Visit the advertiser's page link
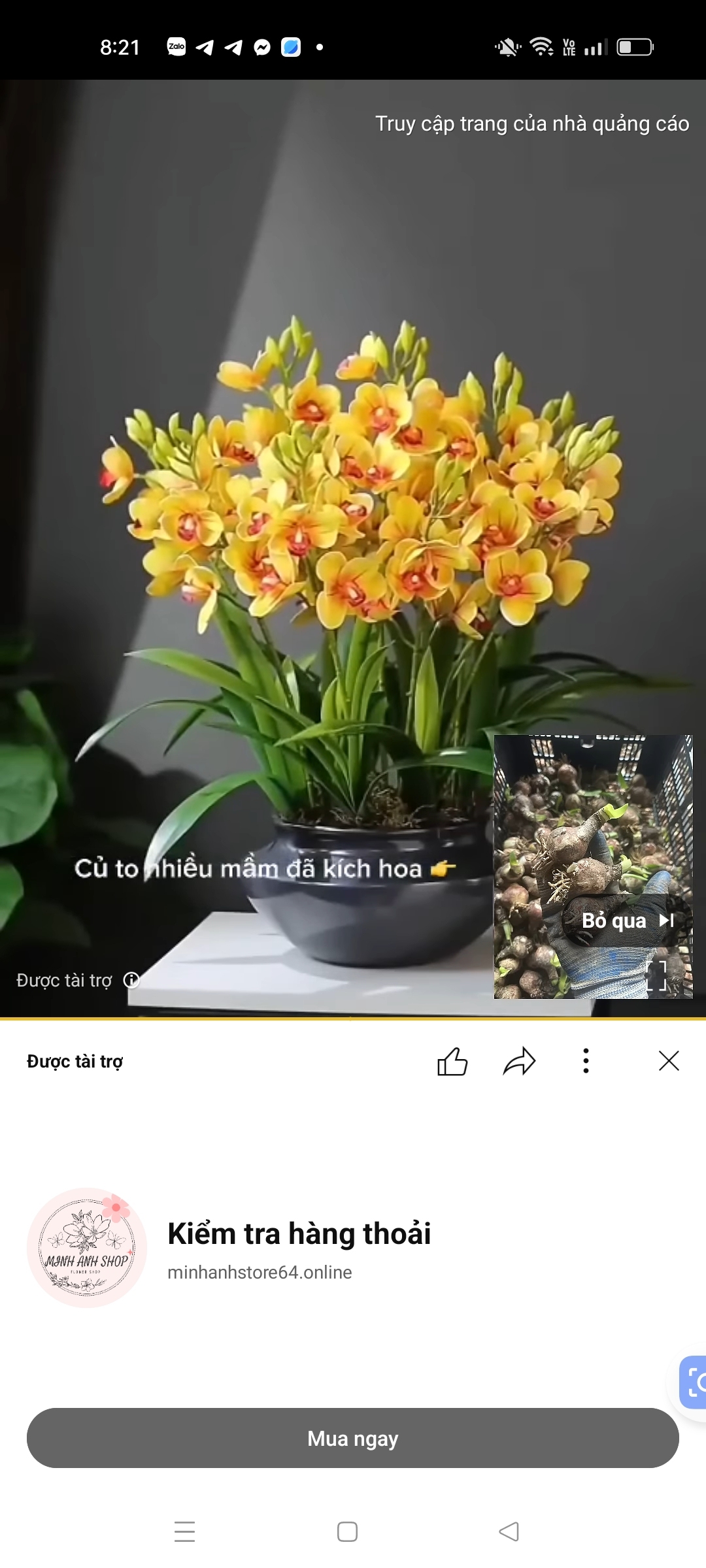Image resolution: width=706 pixels, height=1568 pixels. 531,123
